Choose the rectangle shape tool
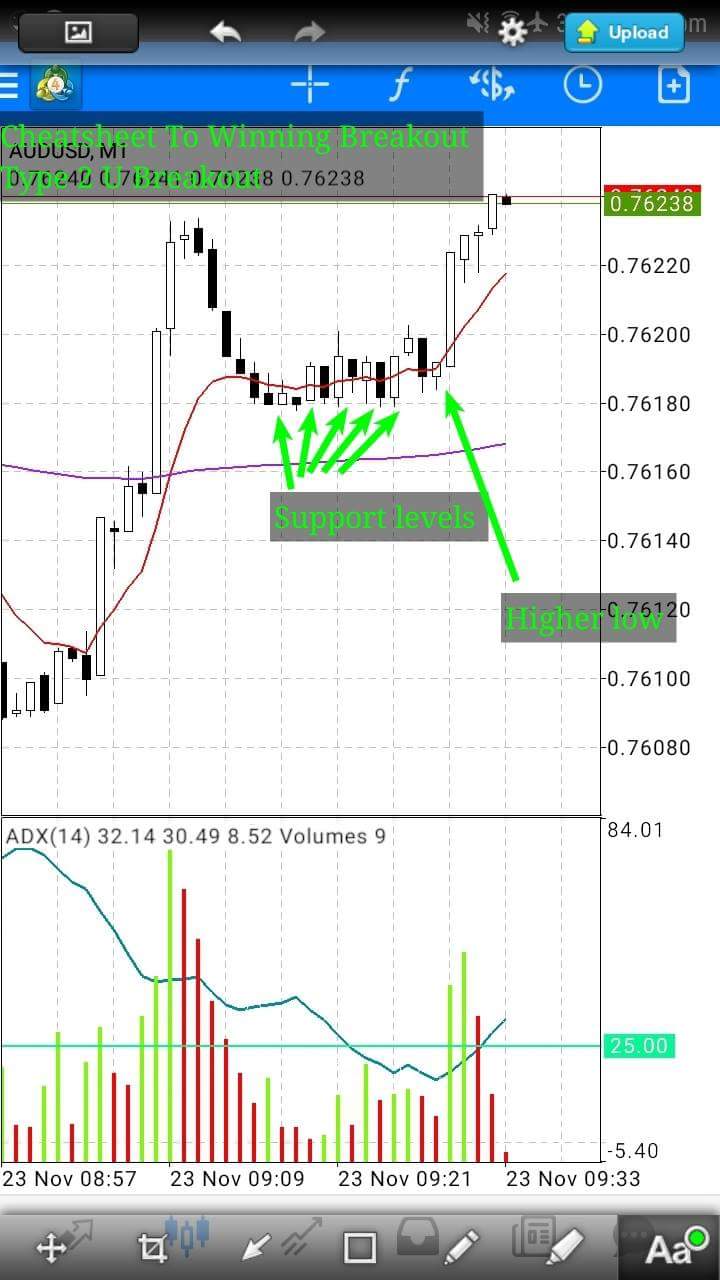720x1280 pixels. point(359,1247)
